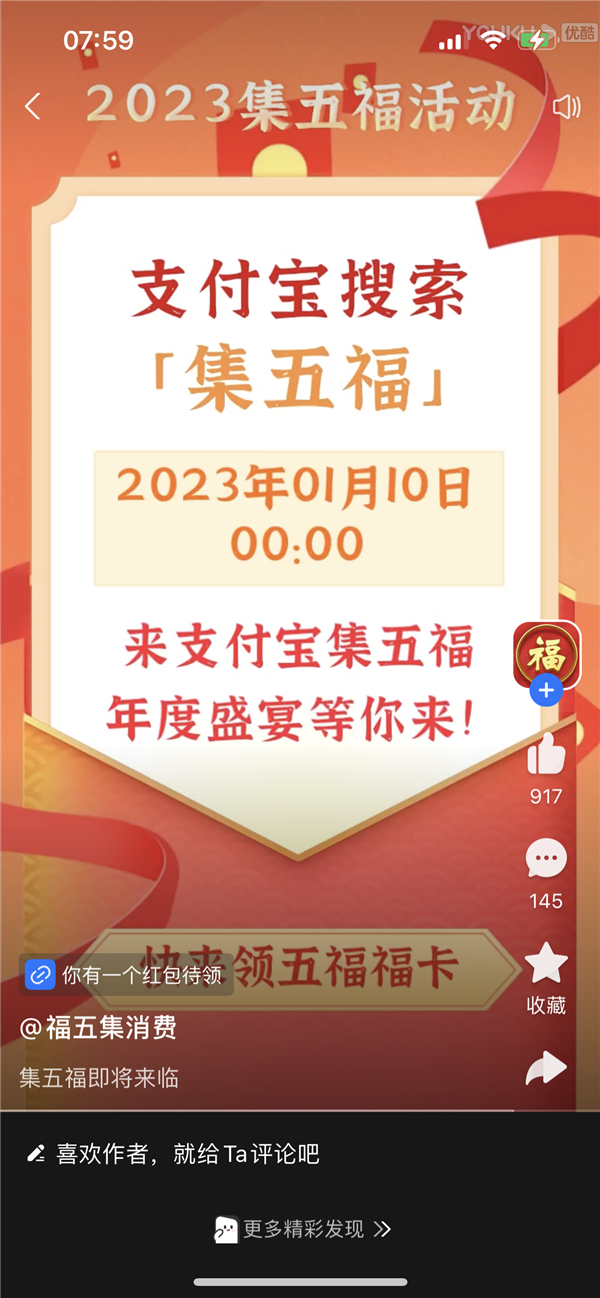This screenshot has height=1298, width=600.
Task: Tap the 收藏 star to save video
Action: coord(546,964)
